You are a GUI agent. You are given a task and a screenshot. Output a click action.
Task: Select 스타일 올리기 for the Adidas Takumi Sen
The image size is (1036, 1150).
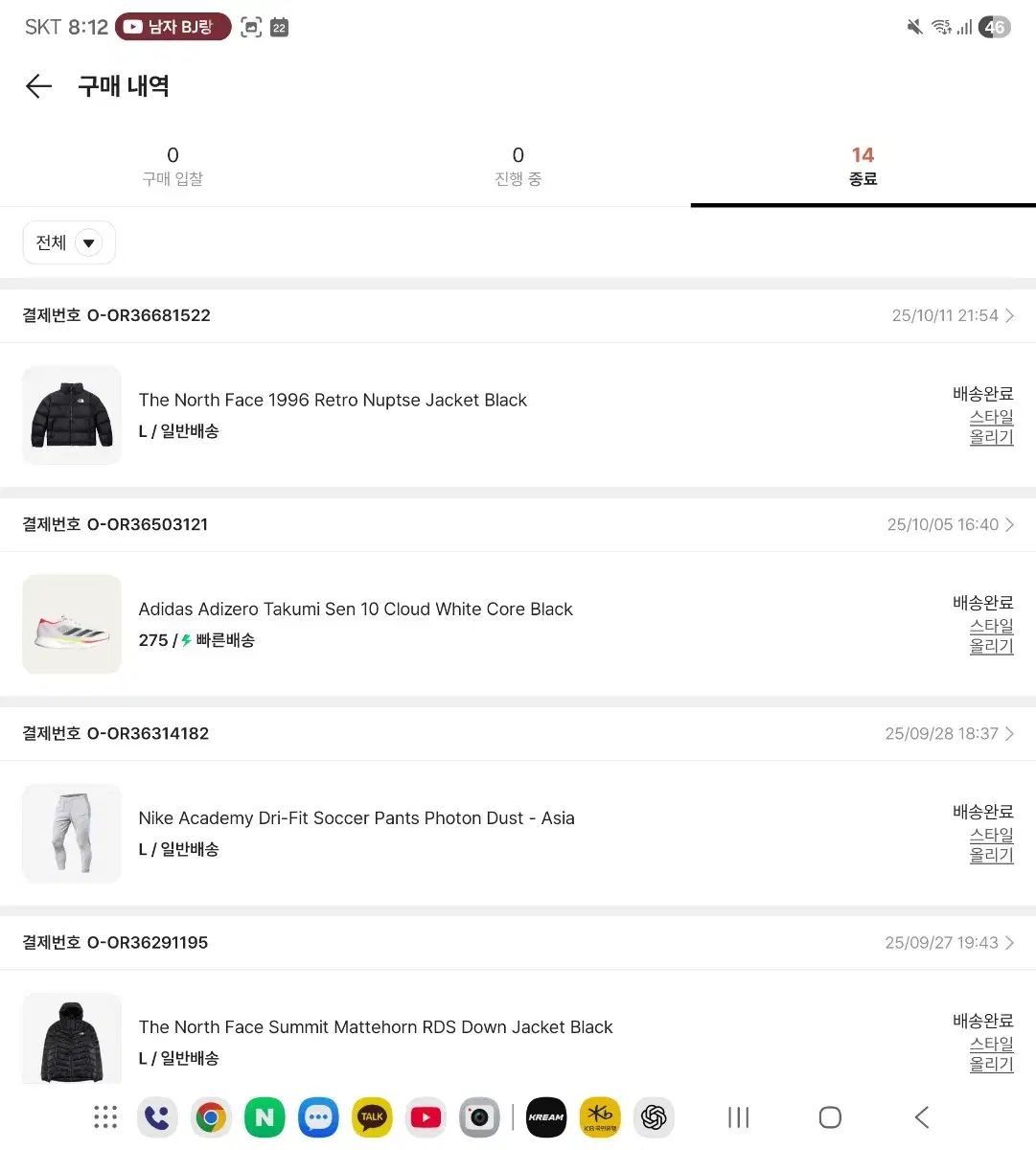(991, 635)
